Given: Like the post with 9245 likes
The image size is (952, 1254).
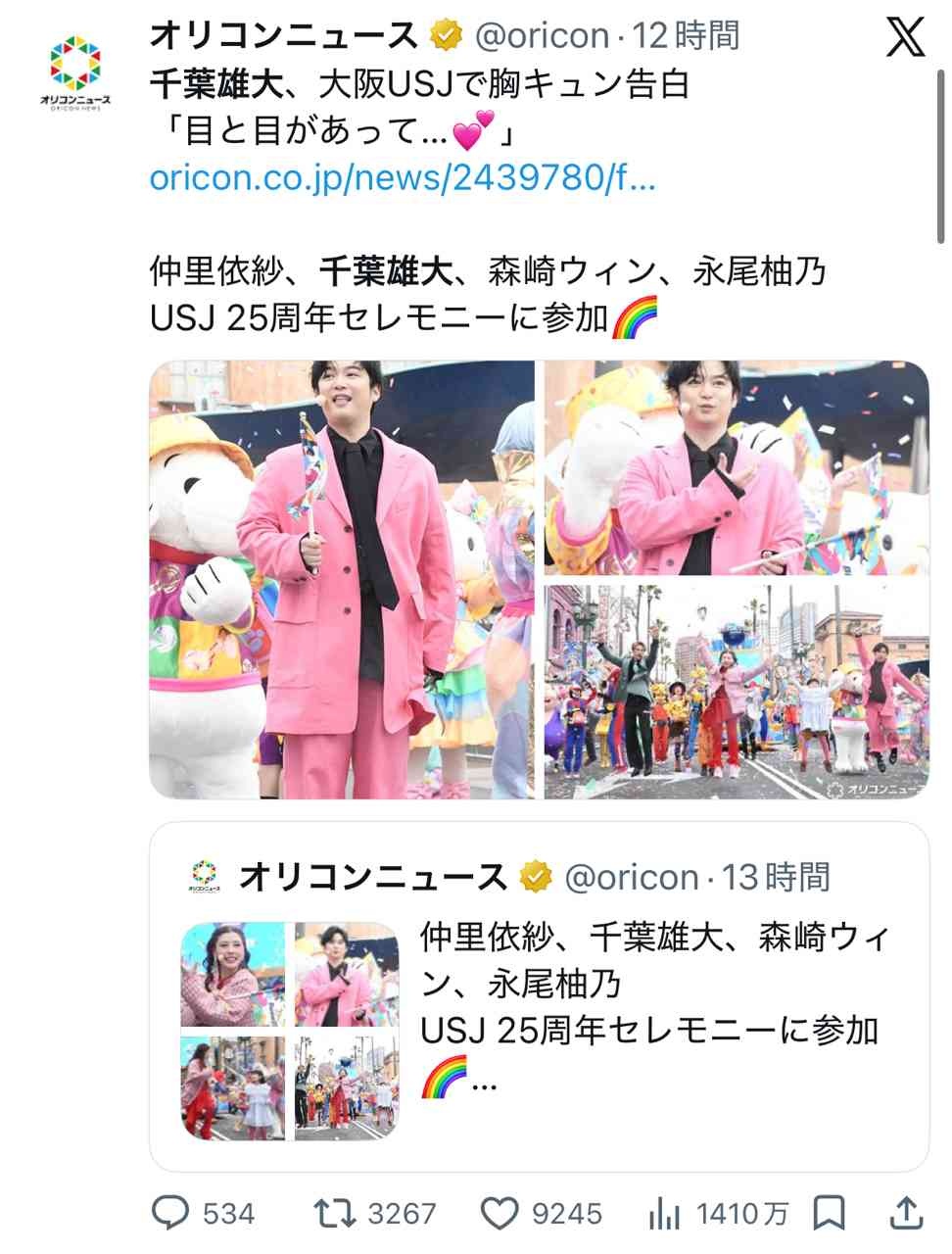Looking at the screenshot, I should [500, 1214].
